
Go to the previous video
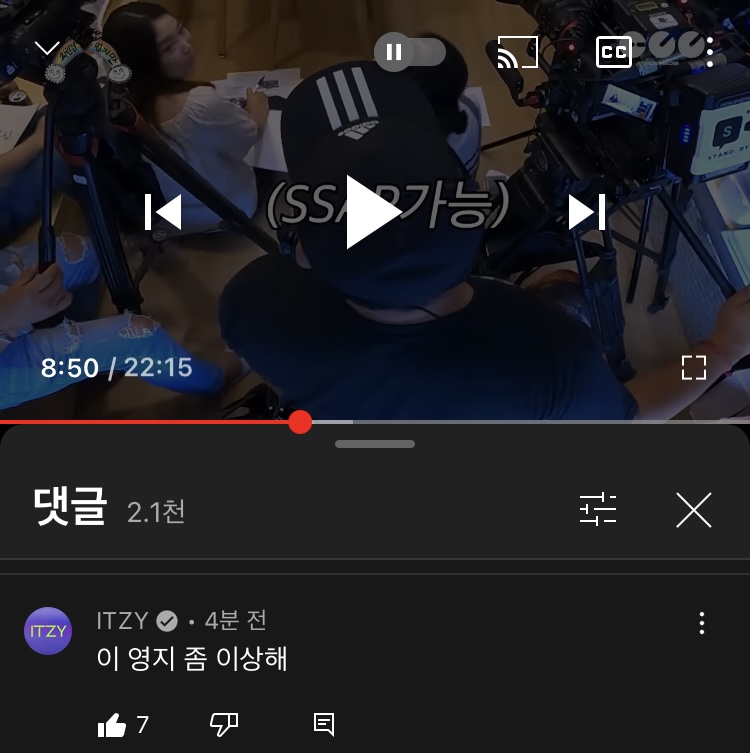tap(161, 211)
